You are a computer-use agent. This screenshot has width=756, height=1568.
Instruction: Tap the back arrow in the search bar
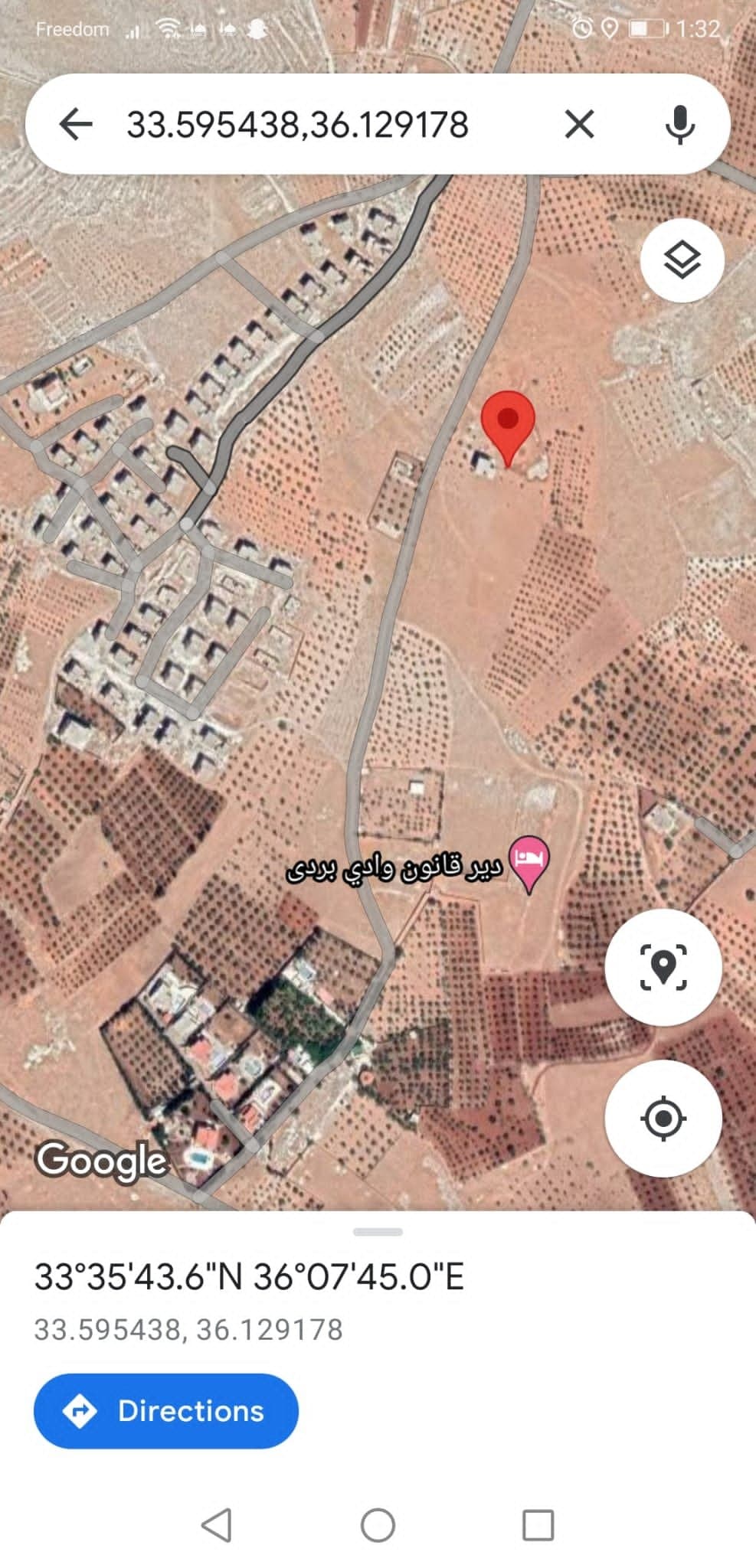pyautogui.click(x=77, y=125)
